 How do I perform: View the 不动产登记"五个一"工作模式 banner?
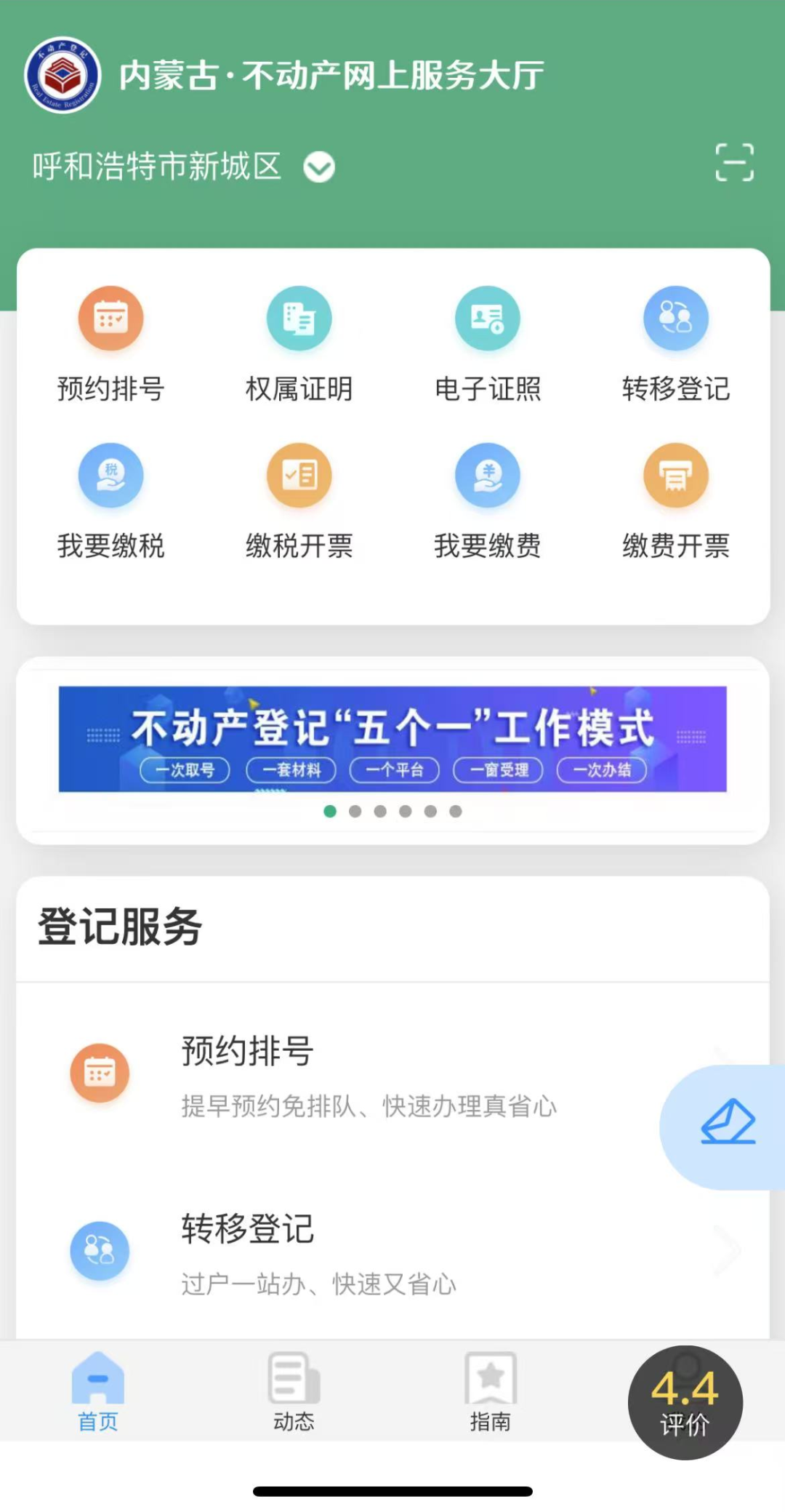[392, 738]
